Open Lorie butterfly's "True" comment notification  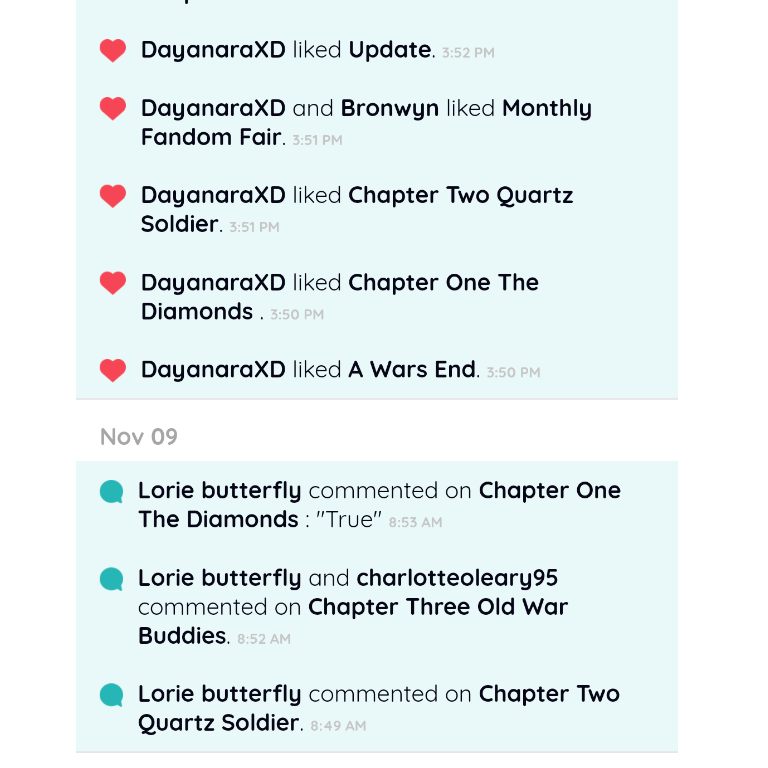pyautogui.click(x=376, y=505)
